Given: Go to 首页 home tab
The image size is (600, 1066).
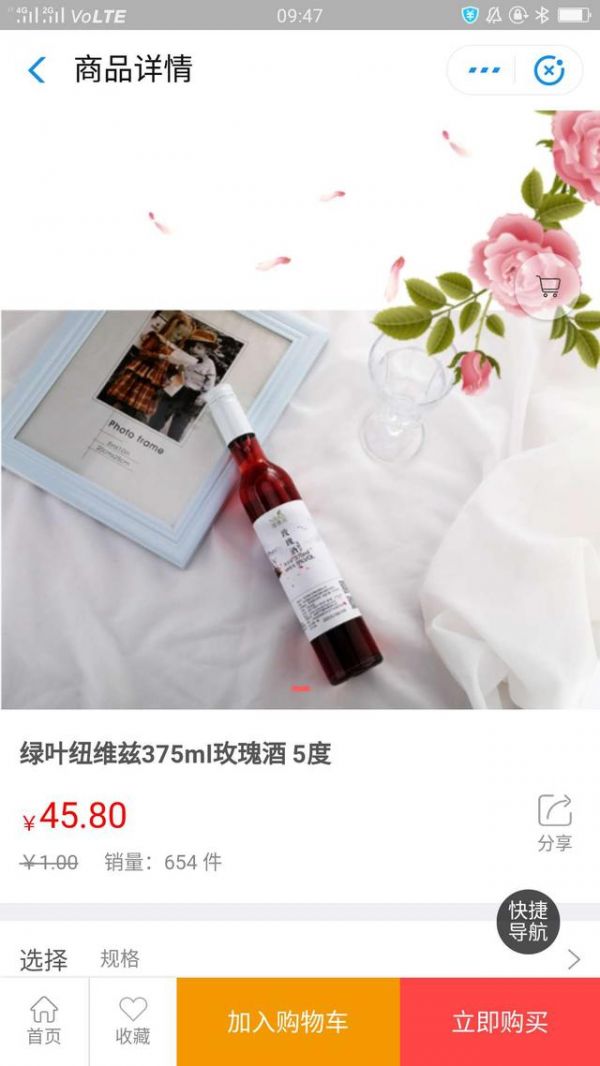Looking at the screenshot, I should pyautogui.click(x=44, y=1021).
